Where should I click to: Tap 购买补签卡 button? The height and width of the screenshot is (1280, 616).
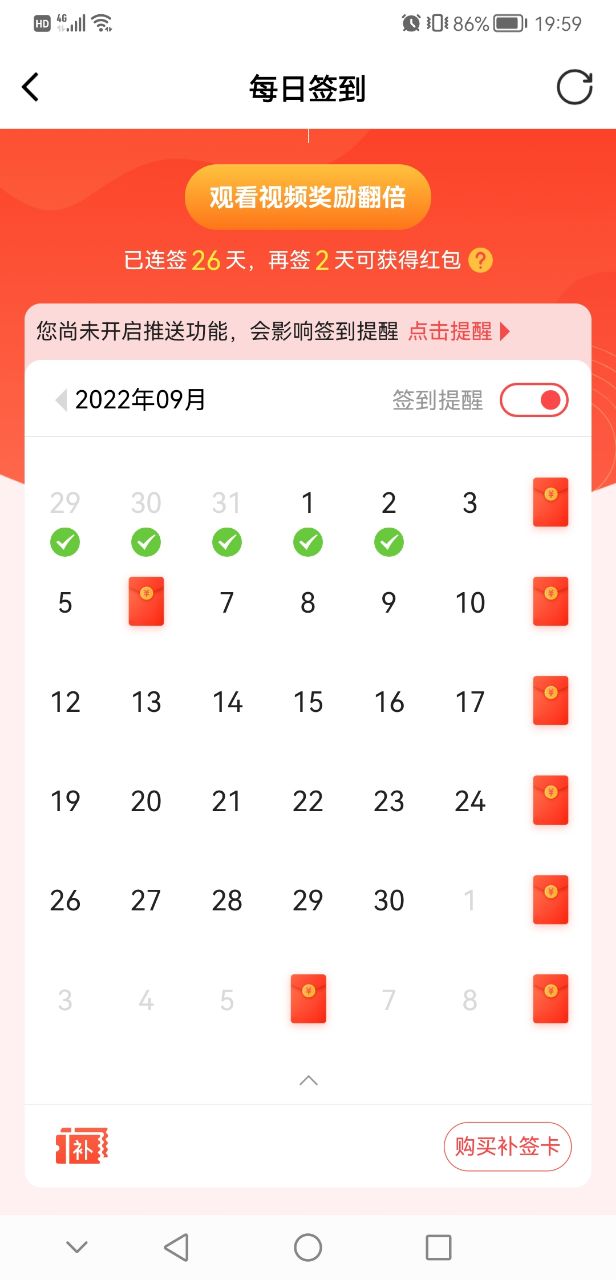tap(507, 1146)
